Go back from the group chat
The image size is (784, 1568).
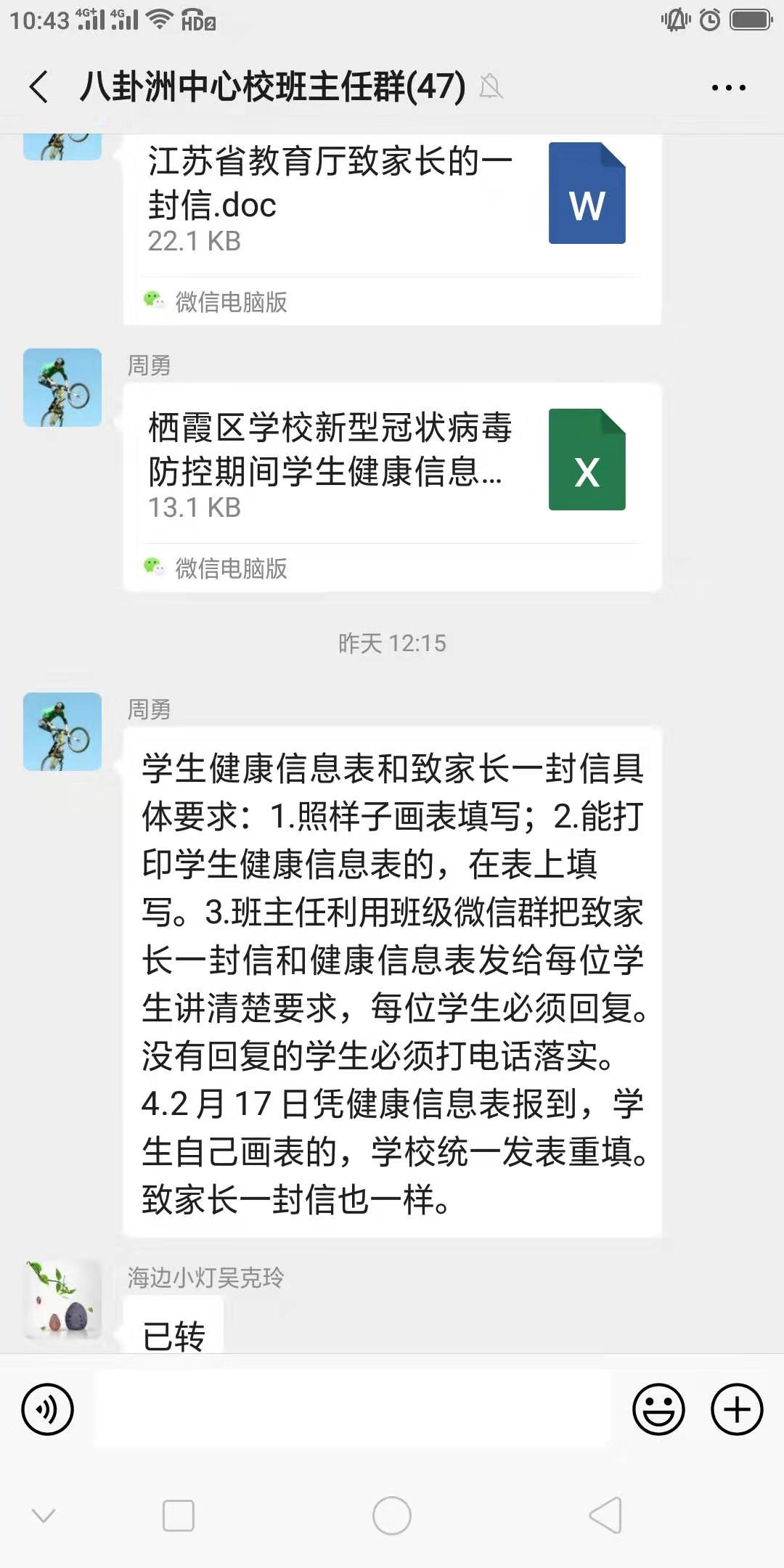(x=39, y=87)
